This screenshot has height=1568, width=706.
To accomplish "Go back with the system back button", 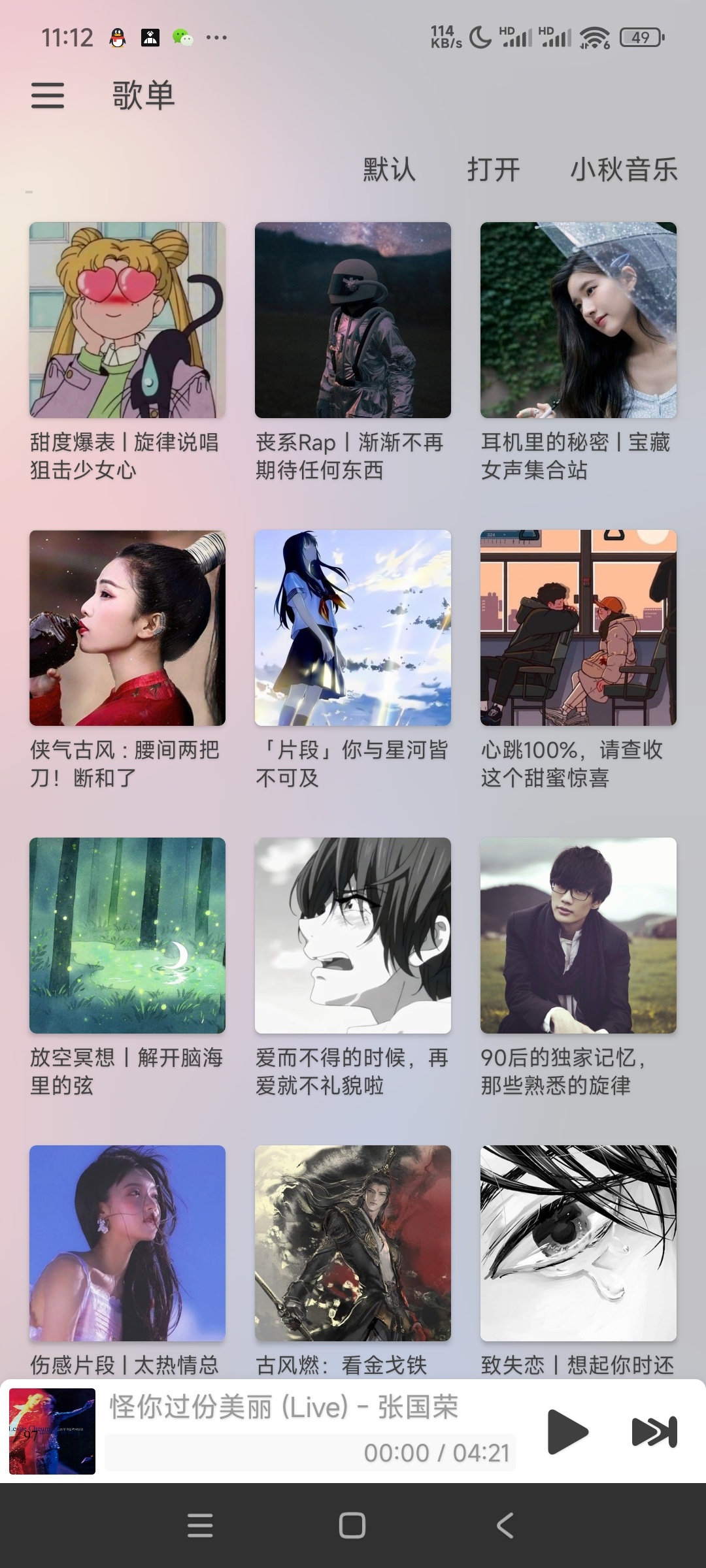I will [x=505, y=1526].
